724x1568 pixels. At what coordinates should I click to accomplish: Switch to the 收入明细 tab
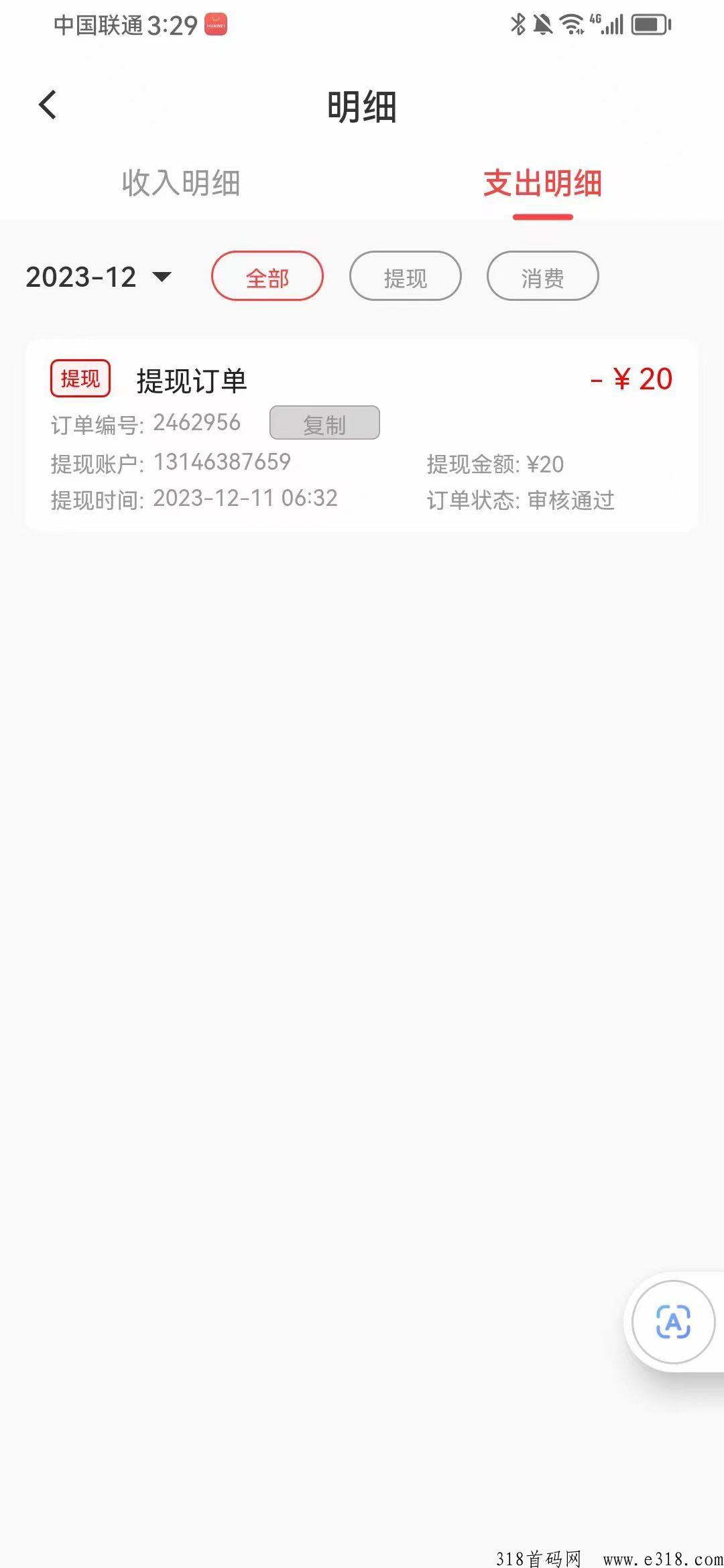[x=181, y=183]
